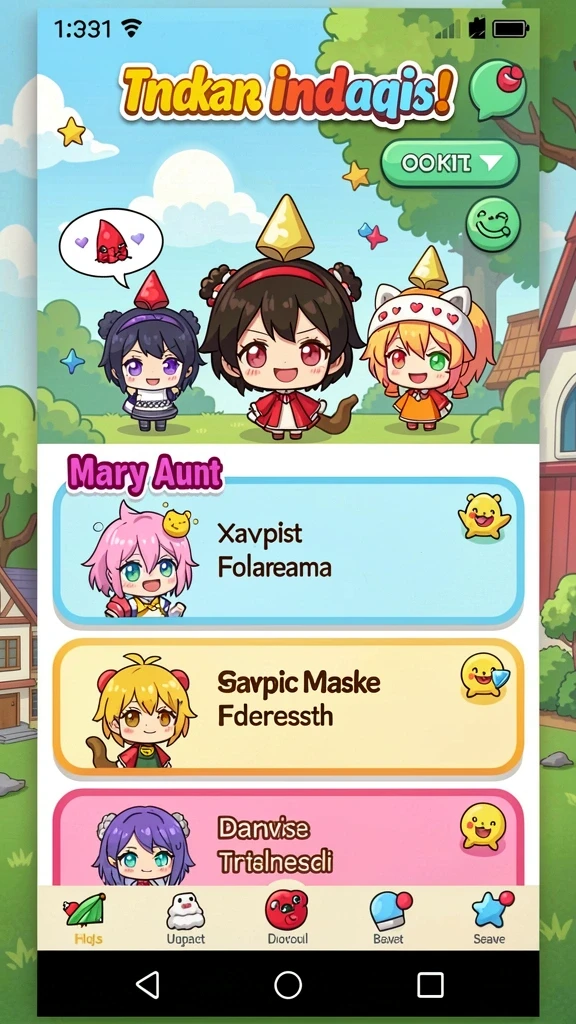
Task: Tap the system home button
Action: pos(288,984)
